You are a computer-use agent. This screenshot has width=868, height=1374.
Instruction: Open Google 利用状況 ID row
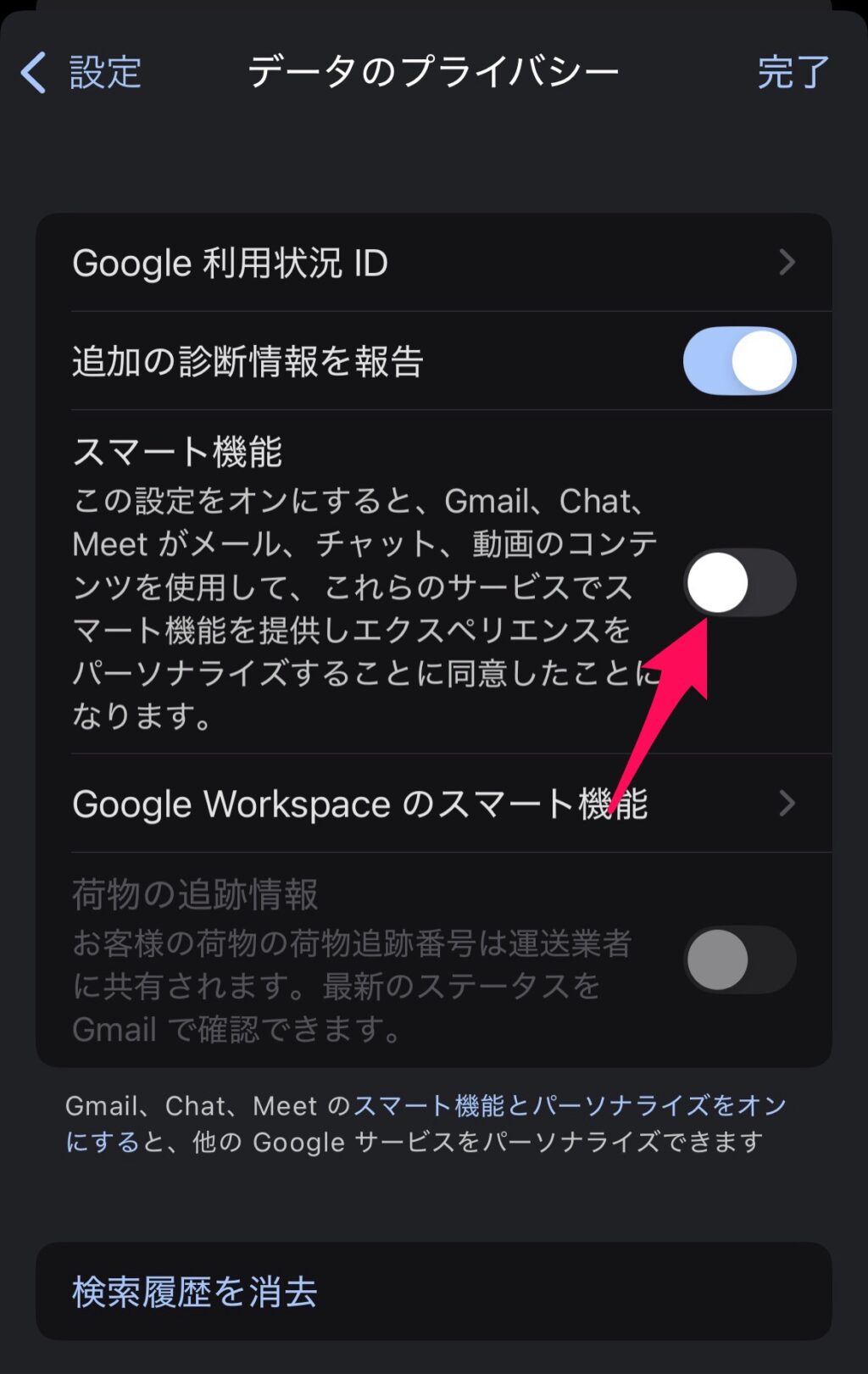[433, 263]
